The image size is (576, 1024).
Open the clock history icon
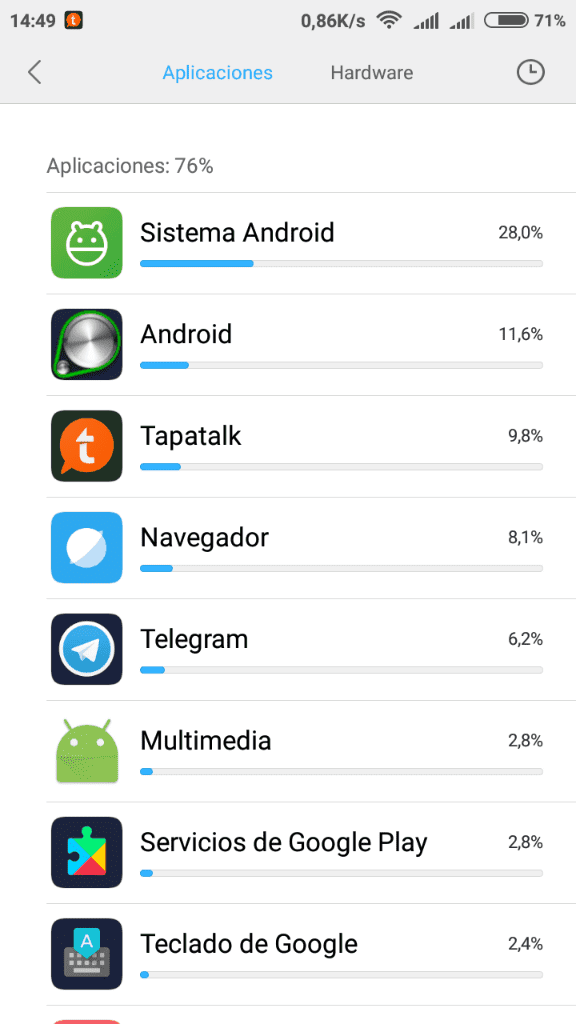(530, 72)
